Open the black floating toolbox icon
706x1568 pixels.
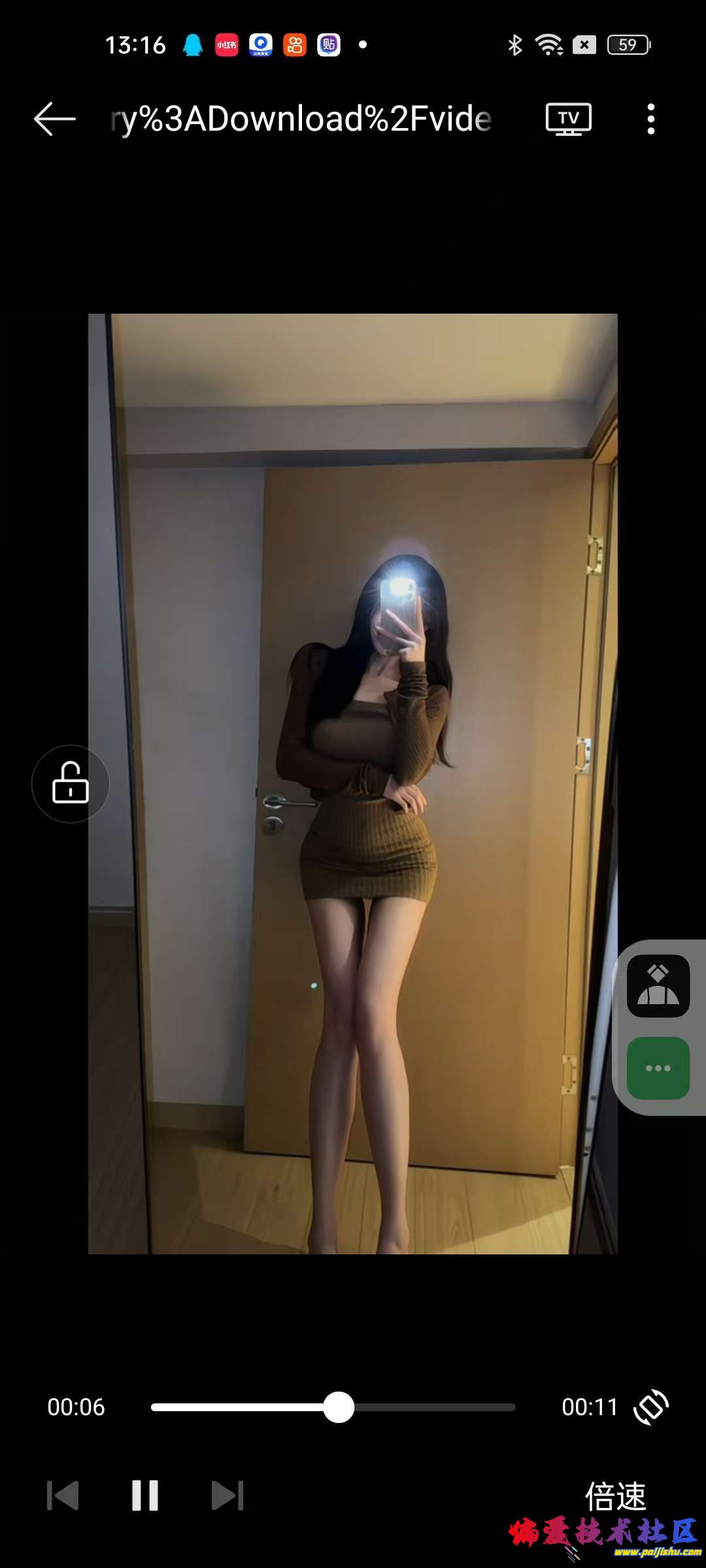click(x=657, y=987)
